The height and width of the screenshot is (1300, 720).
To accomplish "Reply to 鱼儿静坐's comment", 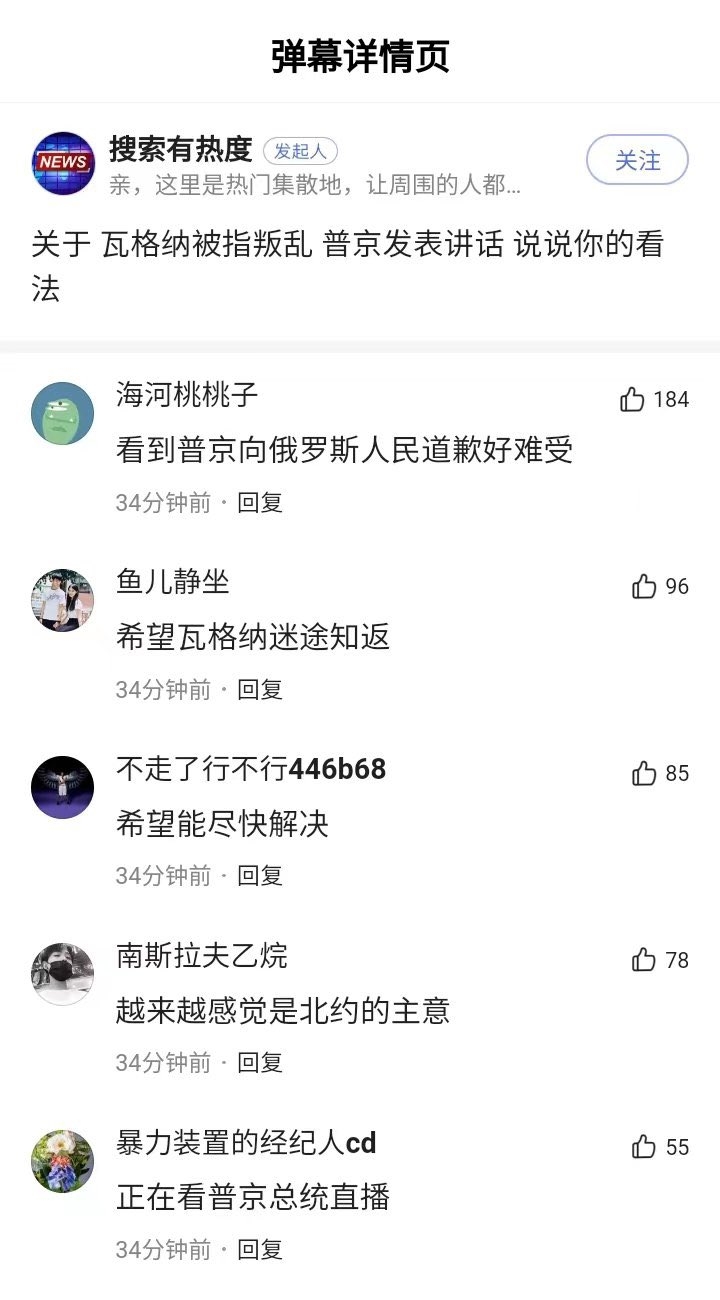I will pos(260,689).
